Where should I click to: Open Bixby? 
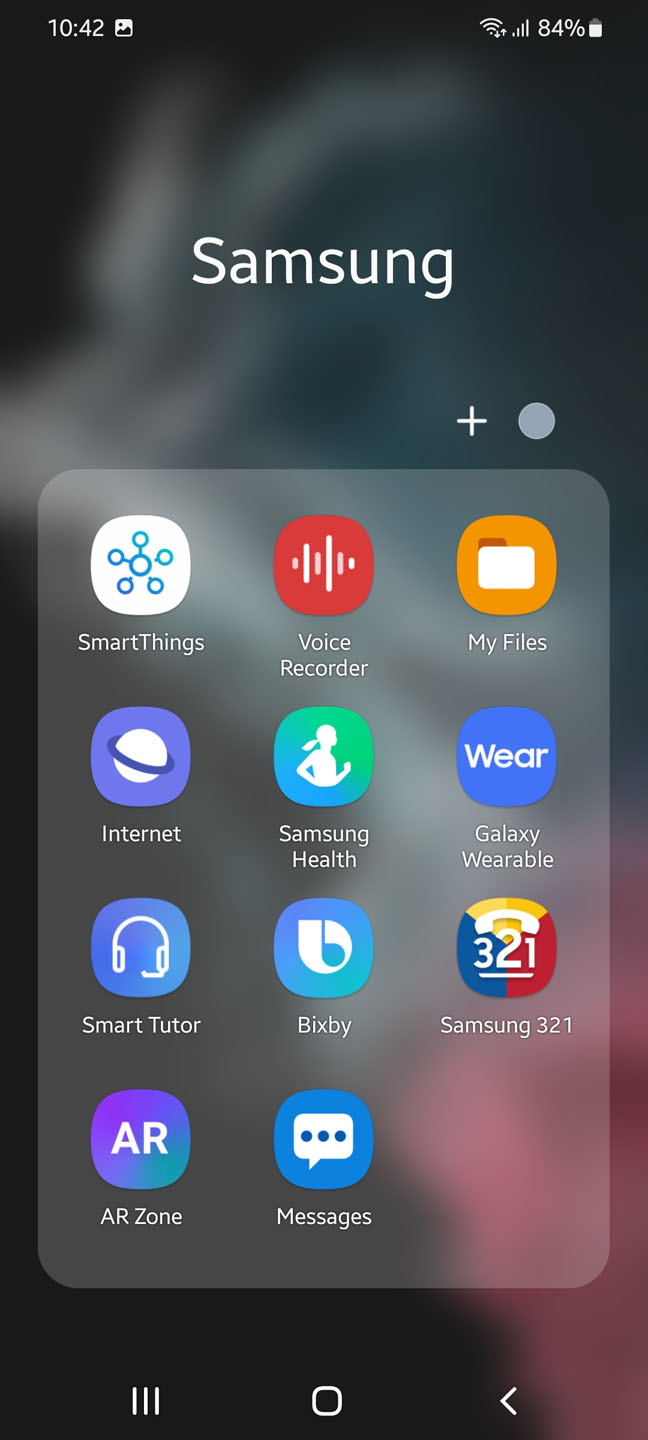point(324,948)
